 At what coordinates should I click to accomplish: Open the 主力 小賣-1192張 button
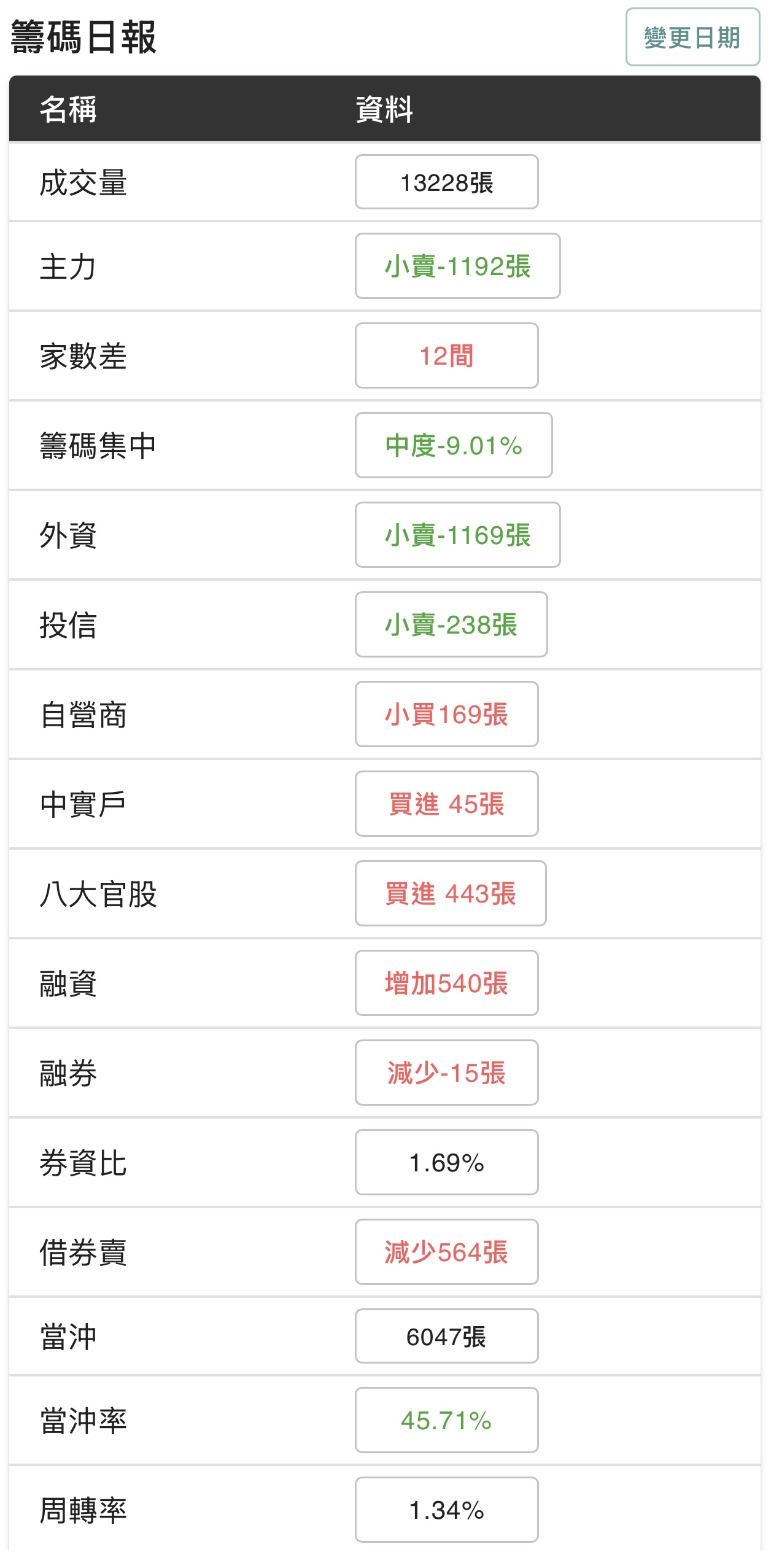point(457,266)
